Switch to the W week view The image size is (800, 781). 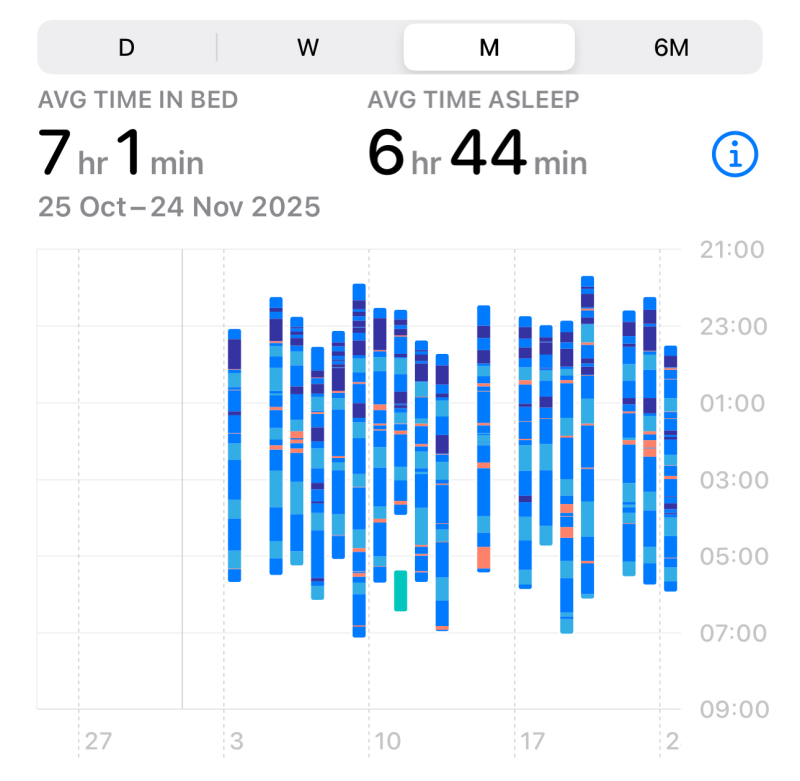click(x=308, y=47)
